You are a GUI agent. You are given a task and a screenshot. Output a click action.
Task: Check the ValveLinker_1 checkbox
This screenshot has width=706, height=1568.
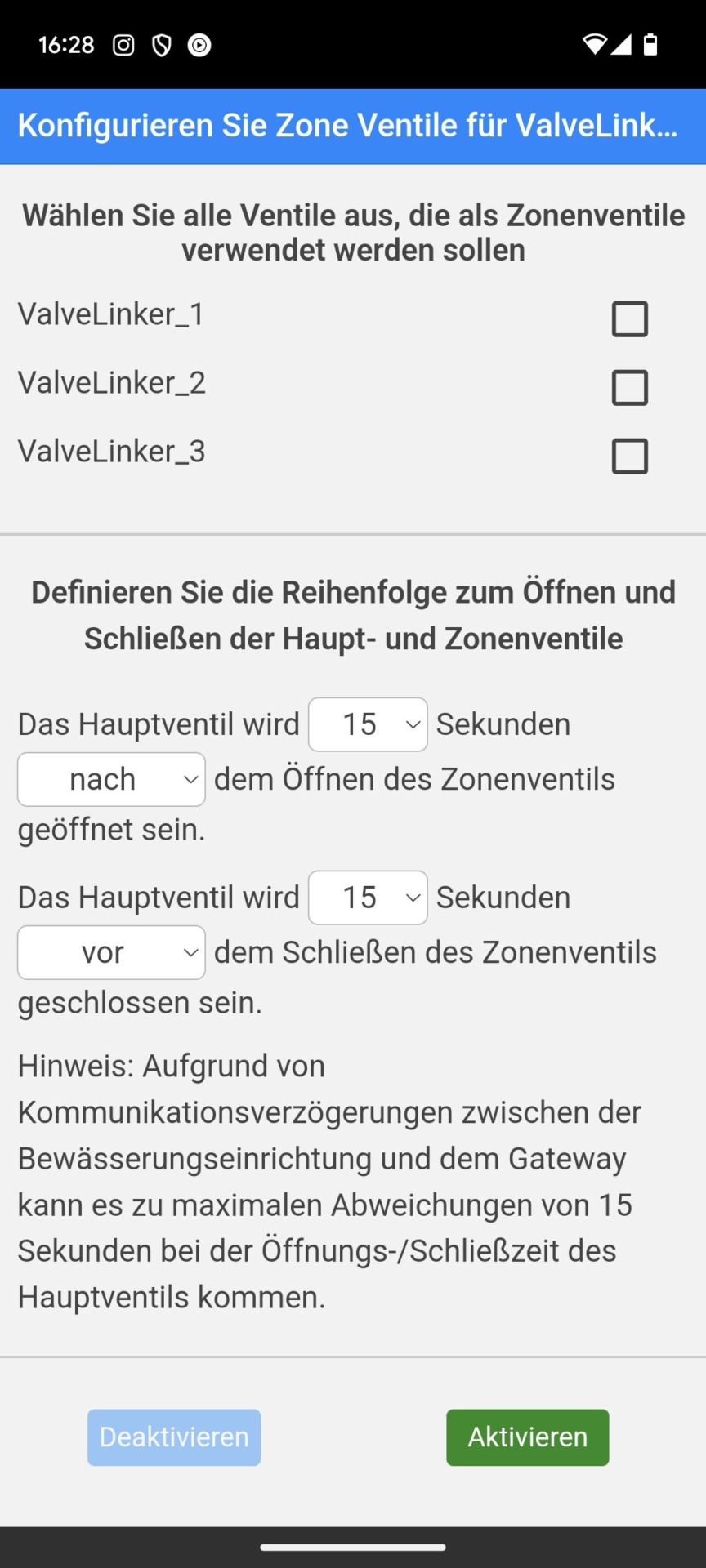[630, 318]
